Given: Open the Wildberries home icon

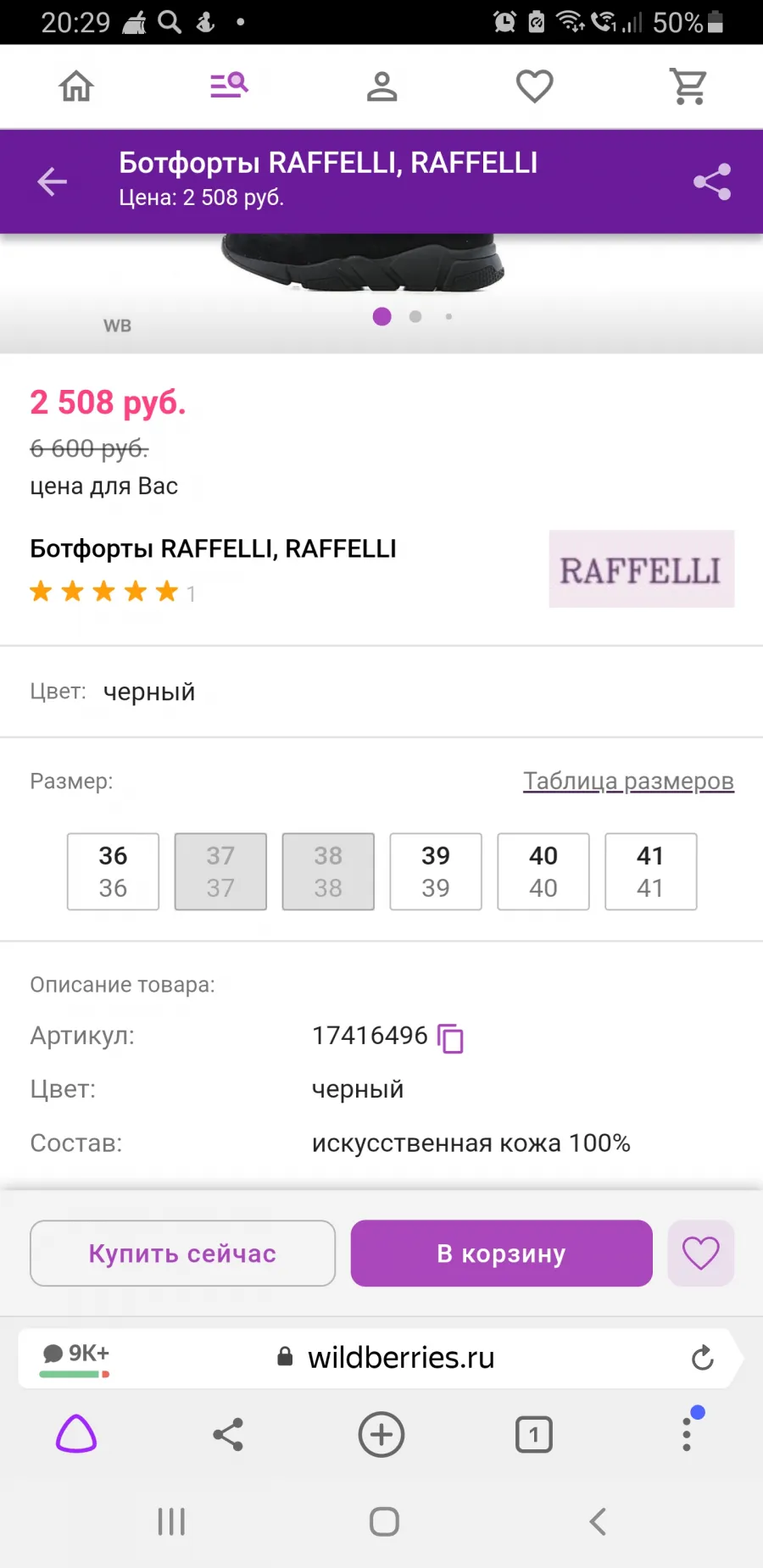Looking at the screenshot, I should tap(76, 86).
